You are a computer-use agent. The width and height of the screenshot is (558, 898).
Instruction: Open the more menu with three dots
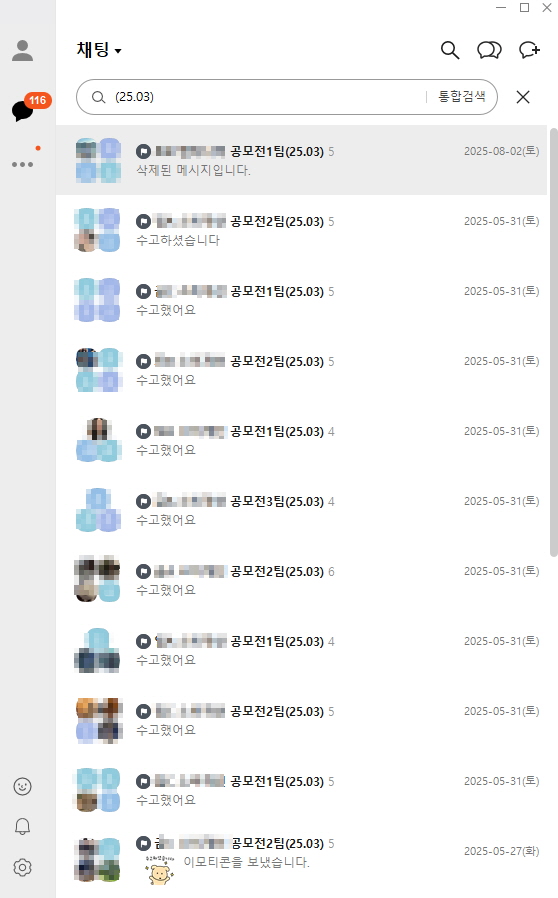22,164
